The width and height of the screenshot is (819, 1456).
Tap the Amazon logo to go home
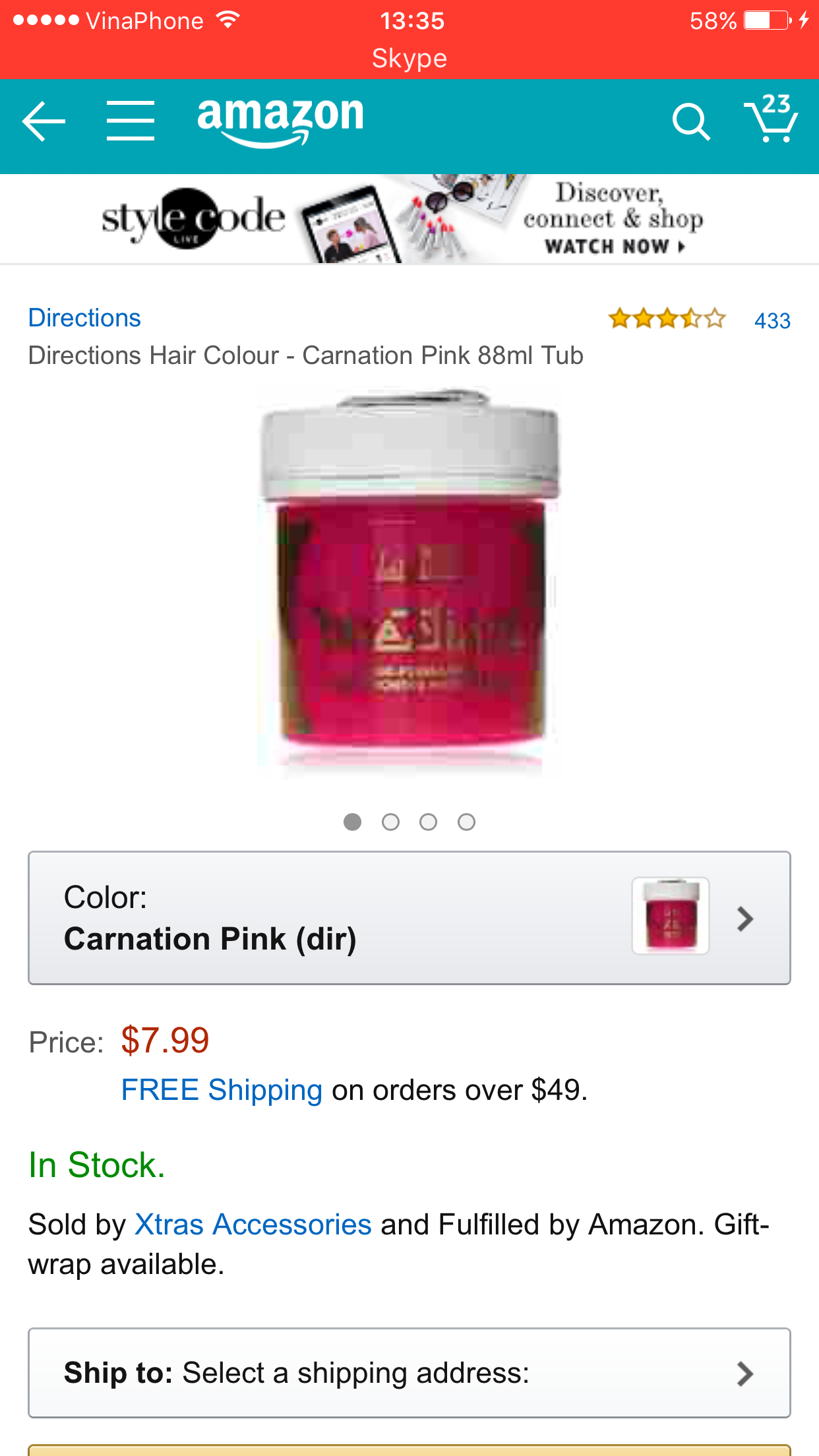point(280,121)
